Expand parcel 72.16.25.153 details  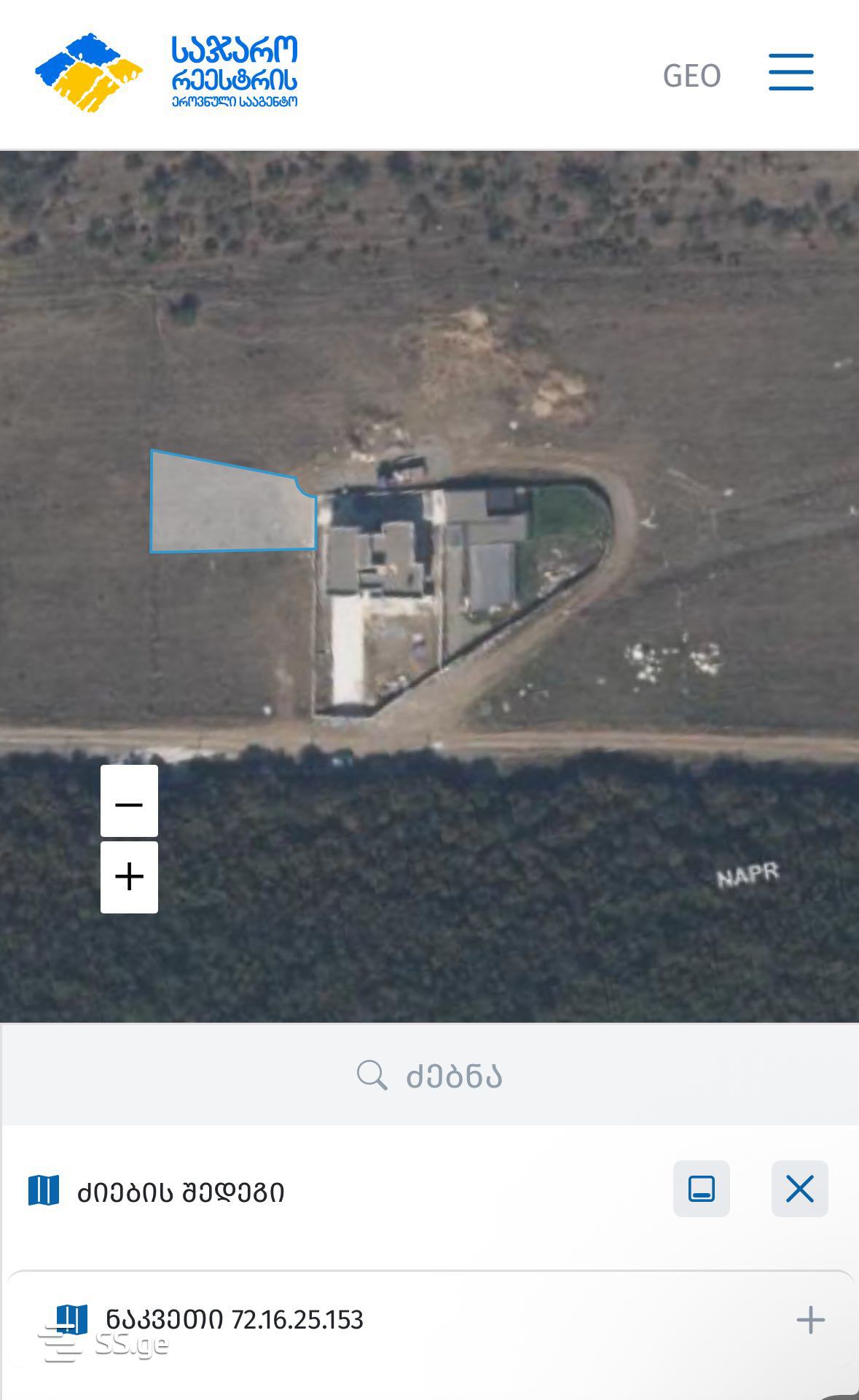(810, 1320)
